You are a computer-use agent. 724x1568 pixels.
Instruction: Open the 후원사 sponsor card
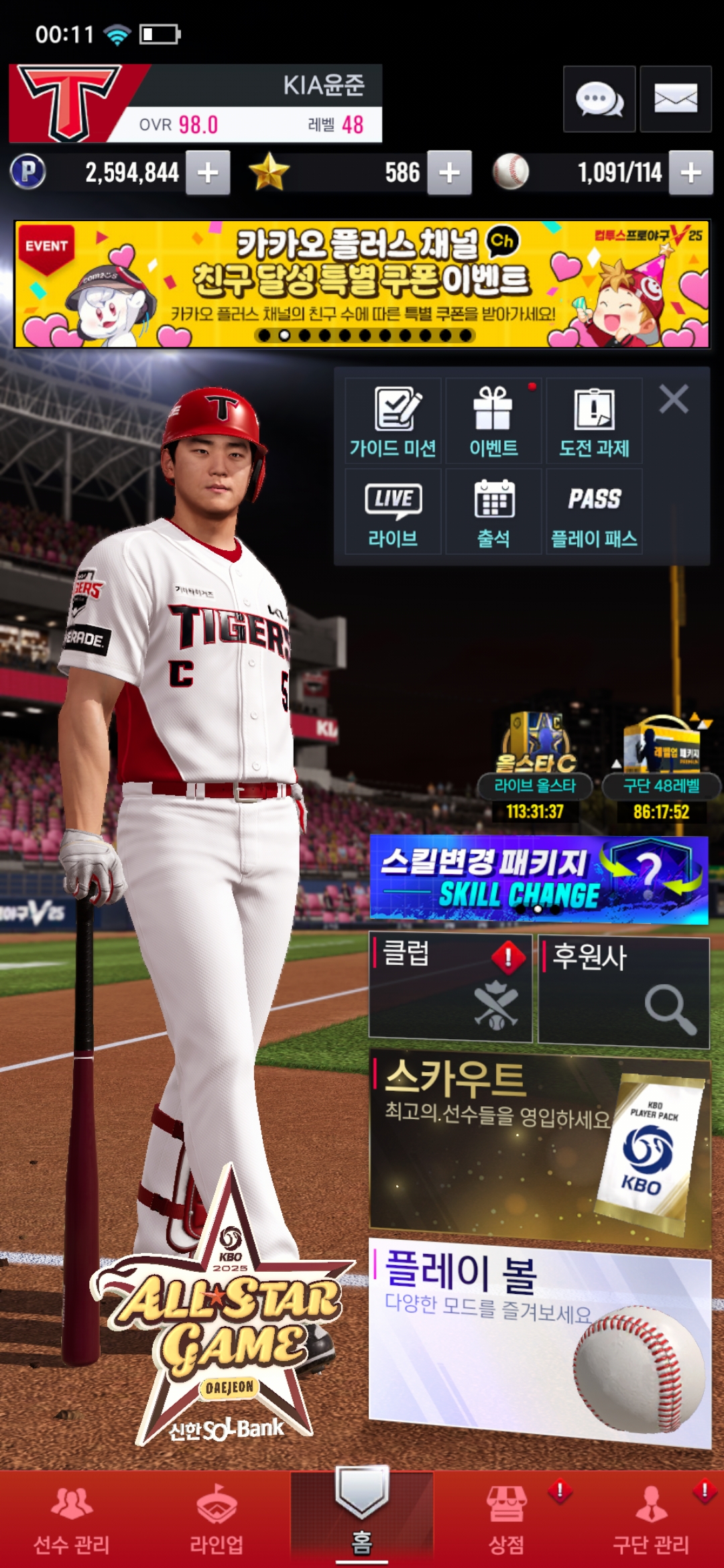tap(623, 990)
